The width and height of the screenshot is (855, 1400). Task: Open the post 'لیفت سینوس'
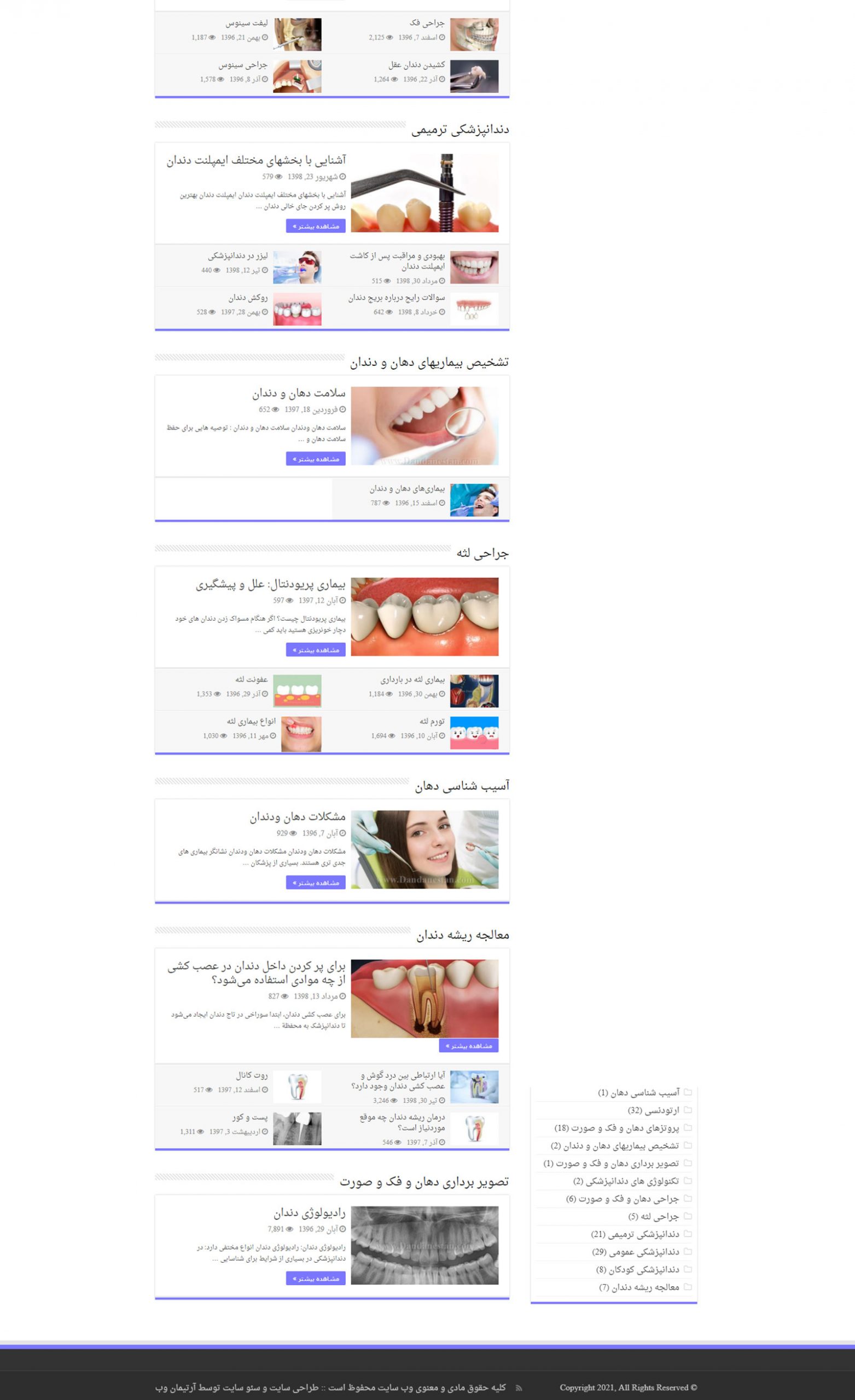[x=246, y=24]
